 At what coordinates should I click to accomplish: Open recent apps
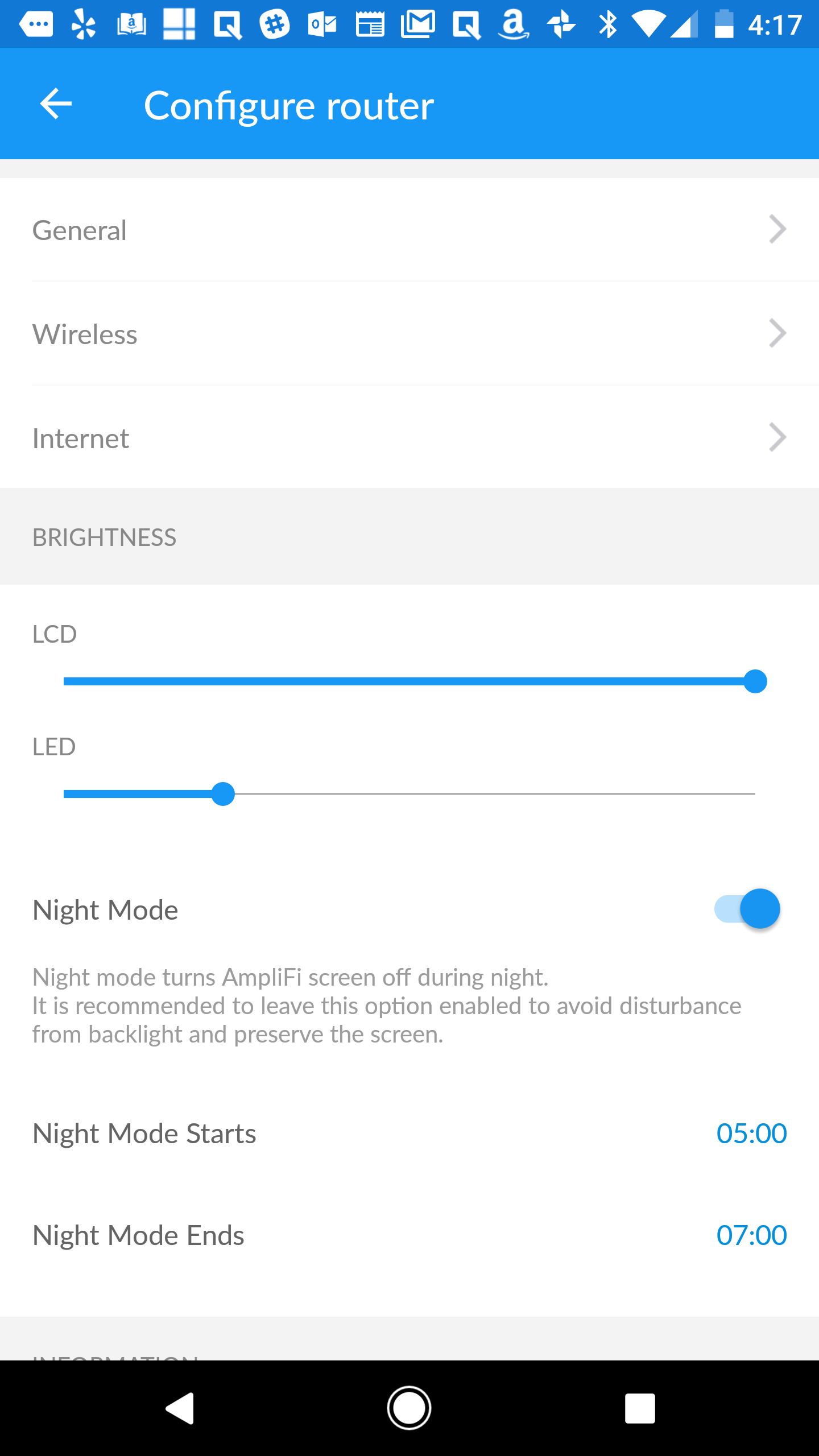click(x=640, y=1408)
